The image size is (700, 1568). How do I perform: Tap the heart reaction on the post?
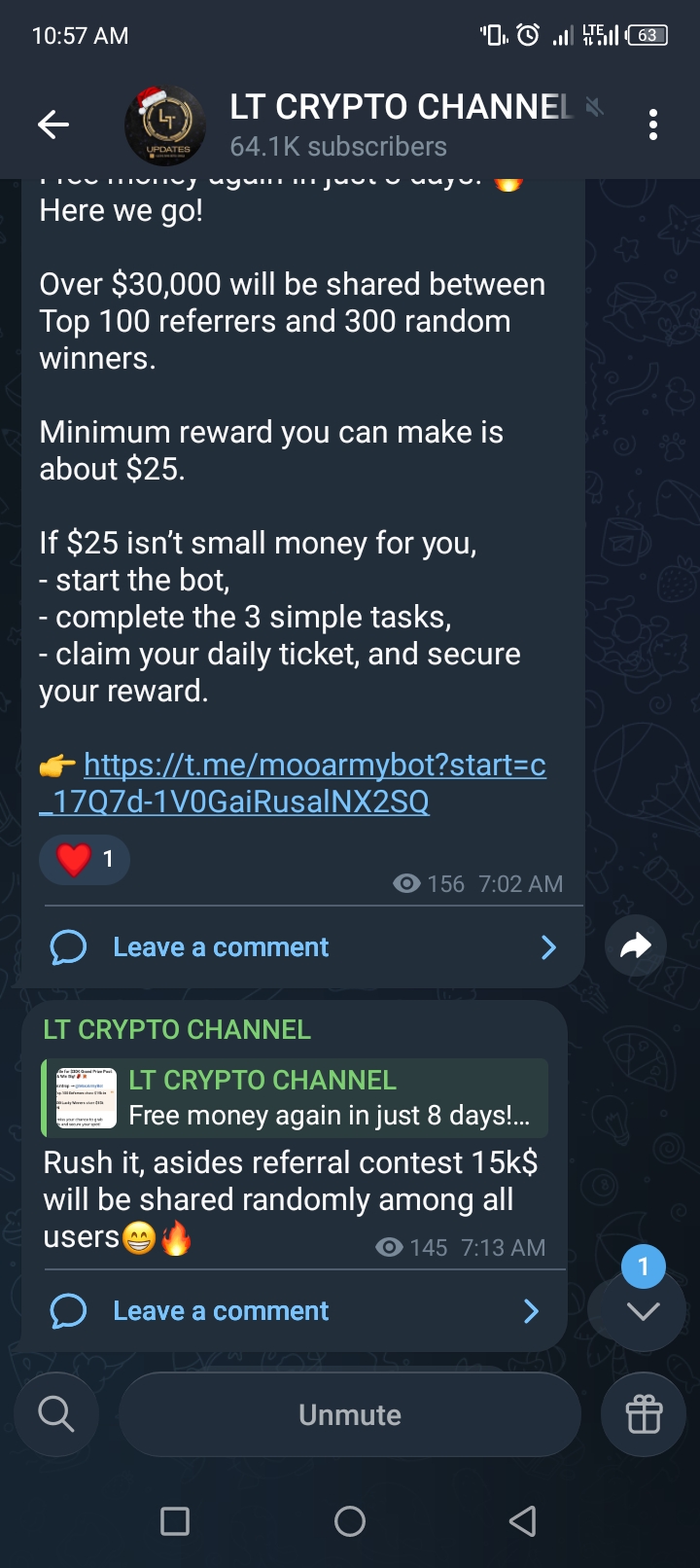click(85, 860)
